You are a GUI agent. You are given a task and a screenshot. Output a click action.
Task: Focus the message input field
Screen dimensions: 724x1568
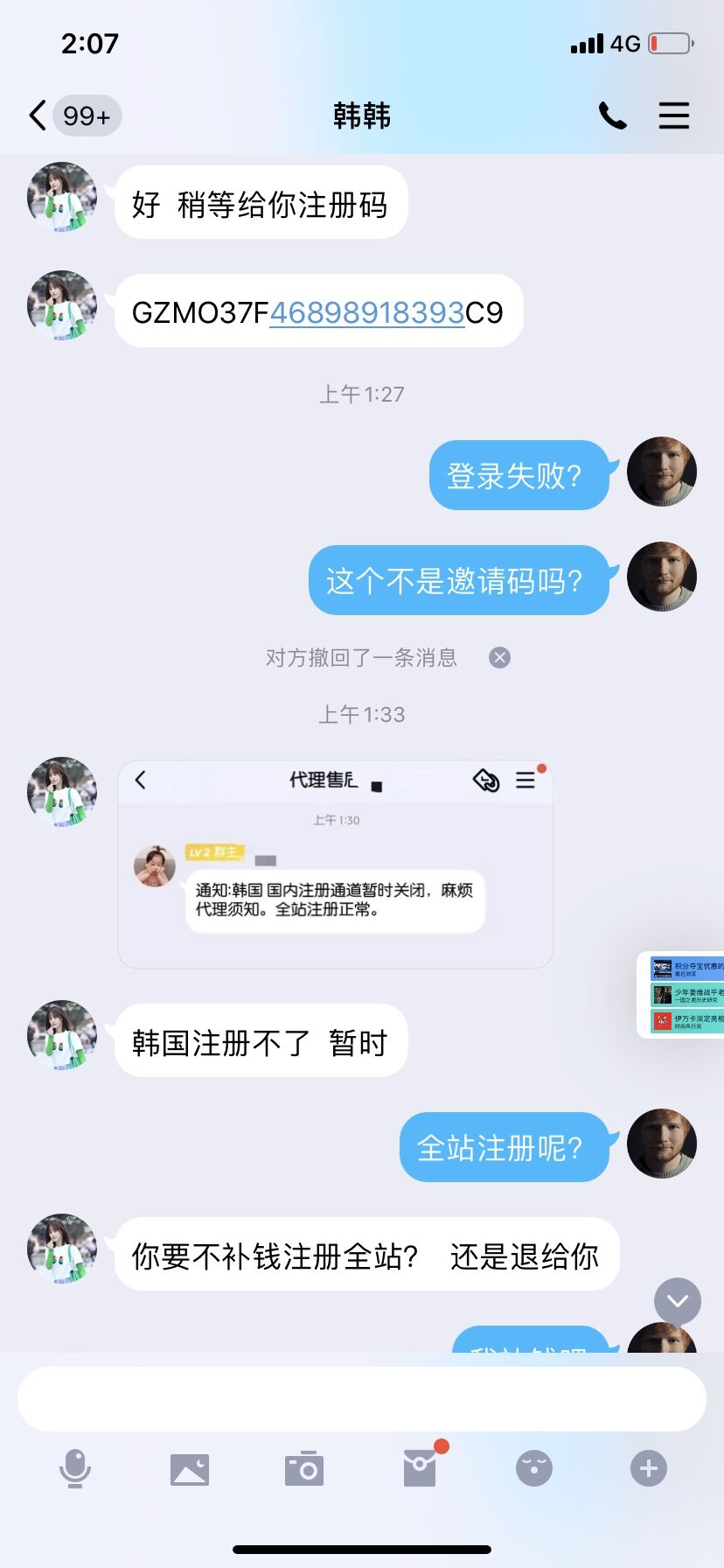pos(361,1399)
